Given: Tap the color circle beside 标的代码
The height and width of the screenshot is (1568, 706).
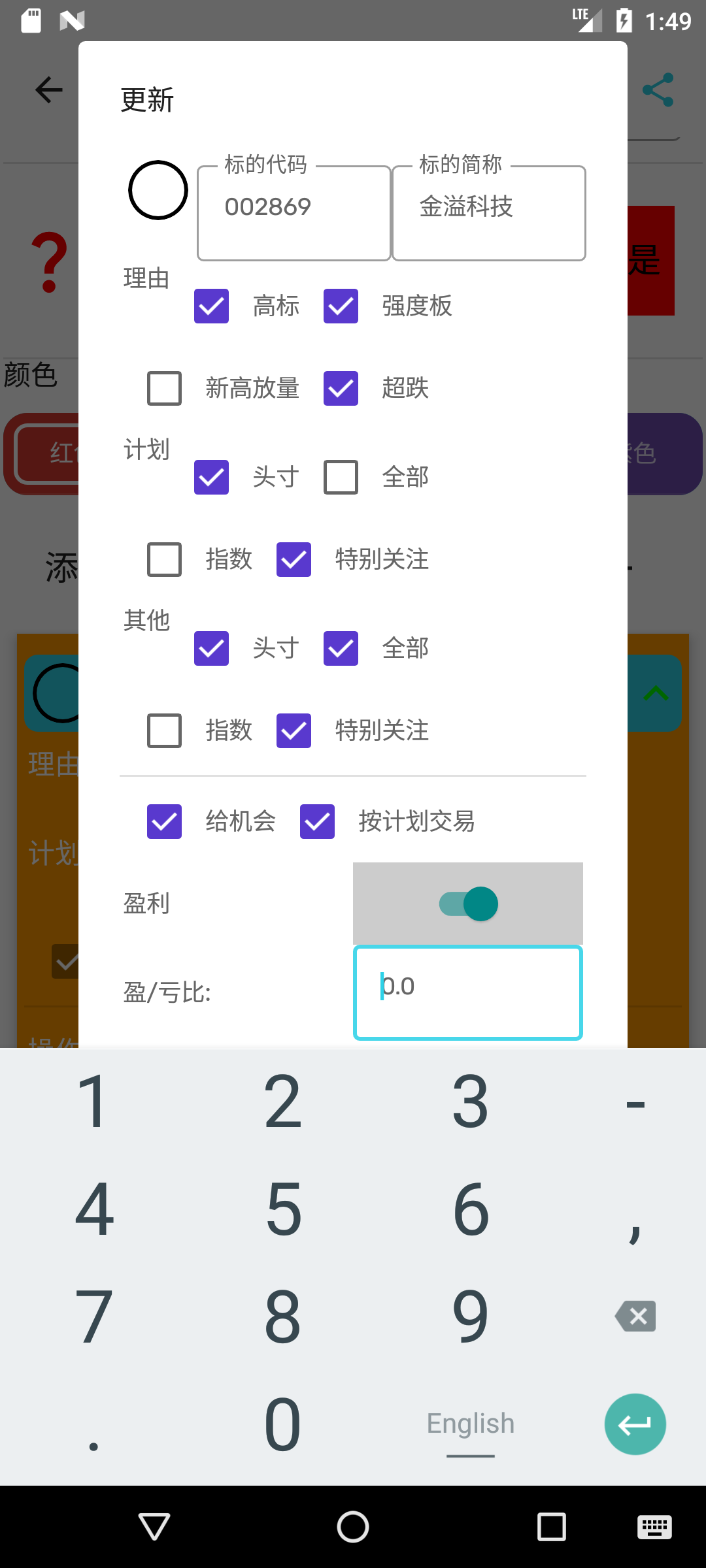Looking at the screenshot, I should [x=158, y=190].
